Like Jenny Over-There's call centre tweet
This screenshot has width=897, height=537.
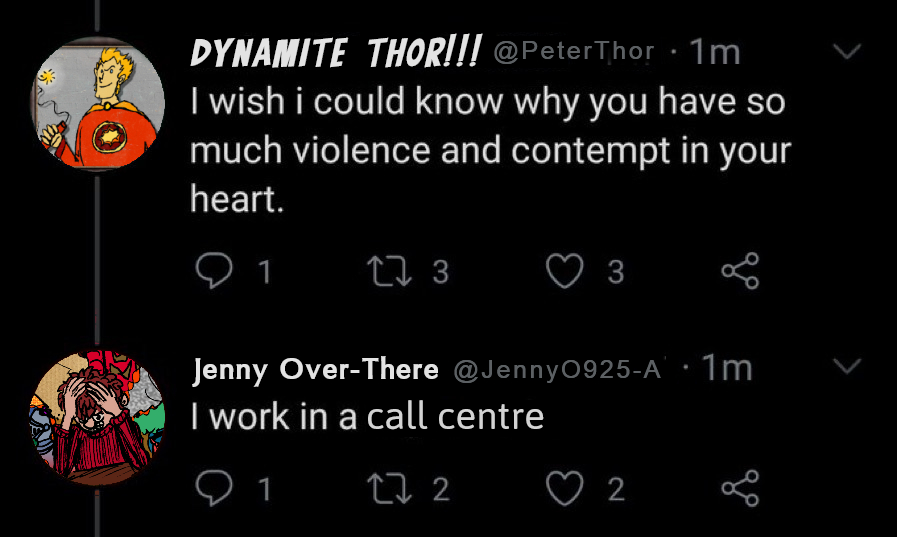point(566,488)
